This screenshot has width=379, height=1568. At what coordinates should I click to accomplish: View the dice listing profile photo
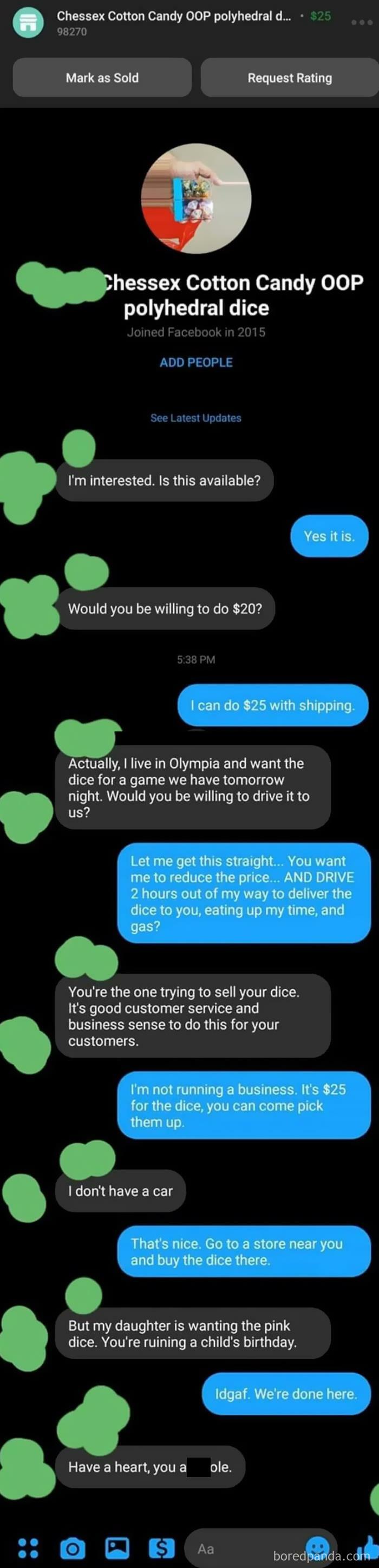(x=196, y=198)
